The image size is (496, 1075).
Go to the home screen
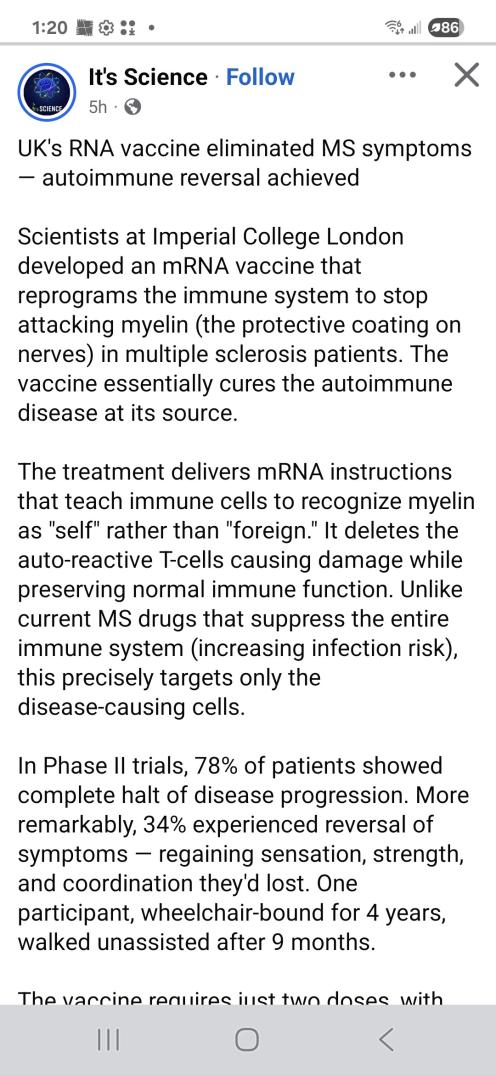pyautogui.click(x=247, y=1039)
